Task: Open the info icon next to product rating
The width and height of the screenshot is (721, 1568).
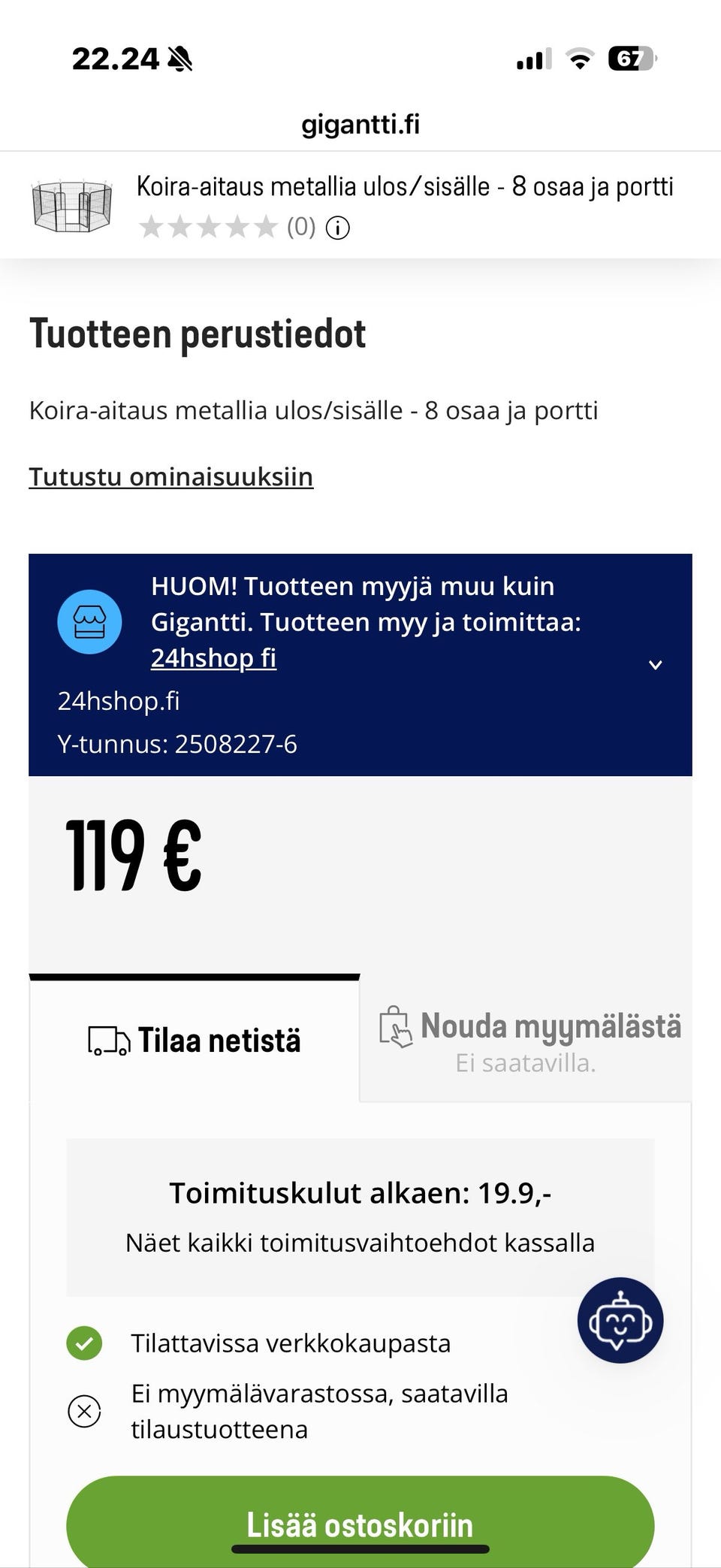Action: [x=338, y=228]
